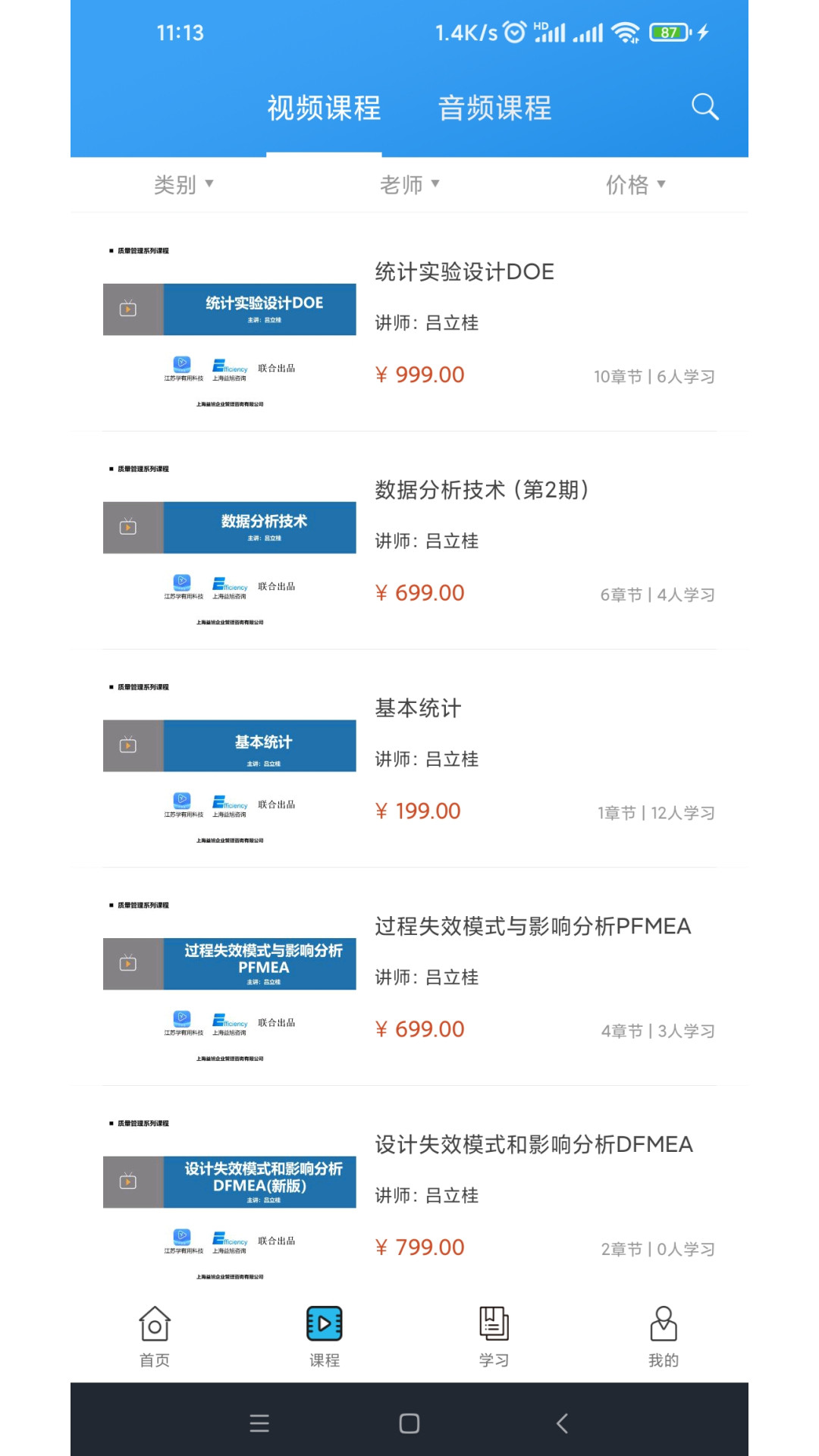
Task: Tap the play icon on 统计实验设计DOE thumbnail
Action: 129,309
